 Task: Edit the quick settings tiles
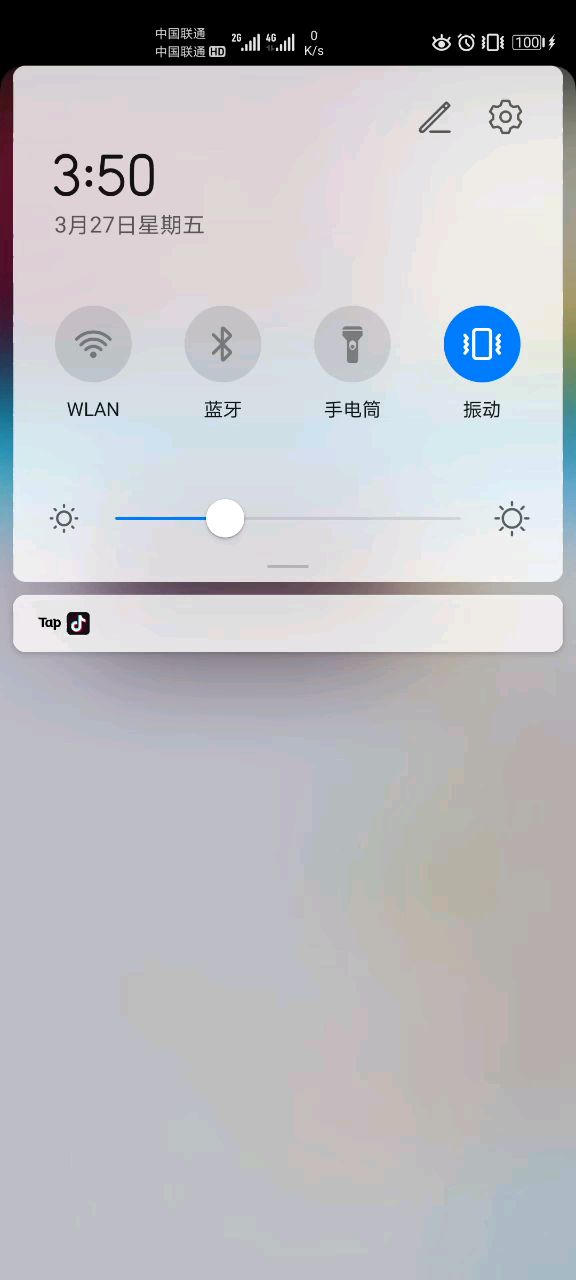point(435,118)
